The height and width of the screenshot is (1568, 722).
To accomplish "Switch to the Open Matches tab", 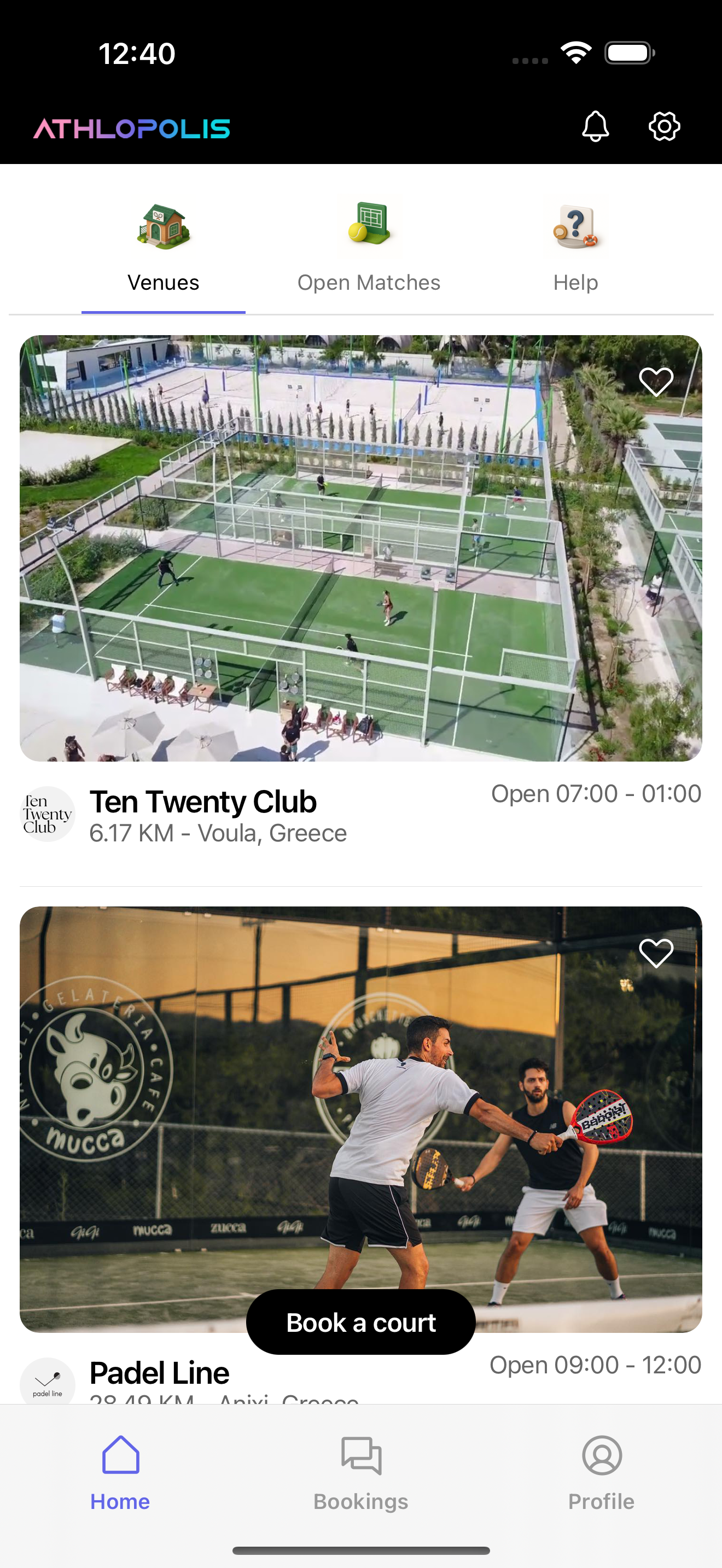I will [x=369, y=282].
